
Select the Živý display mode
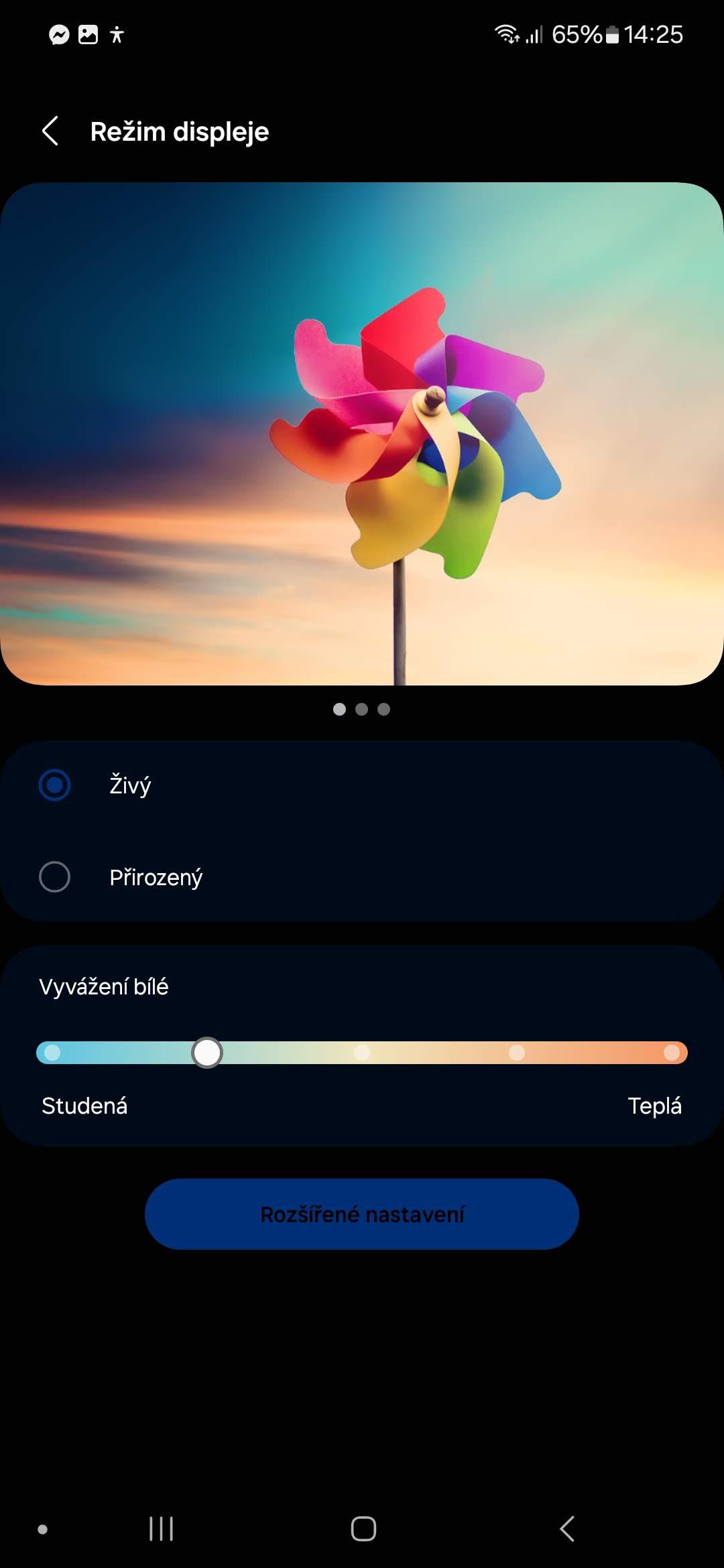pyautogui.click(x=362, y=785)
